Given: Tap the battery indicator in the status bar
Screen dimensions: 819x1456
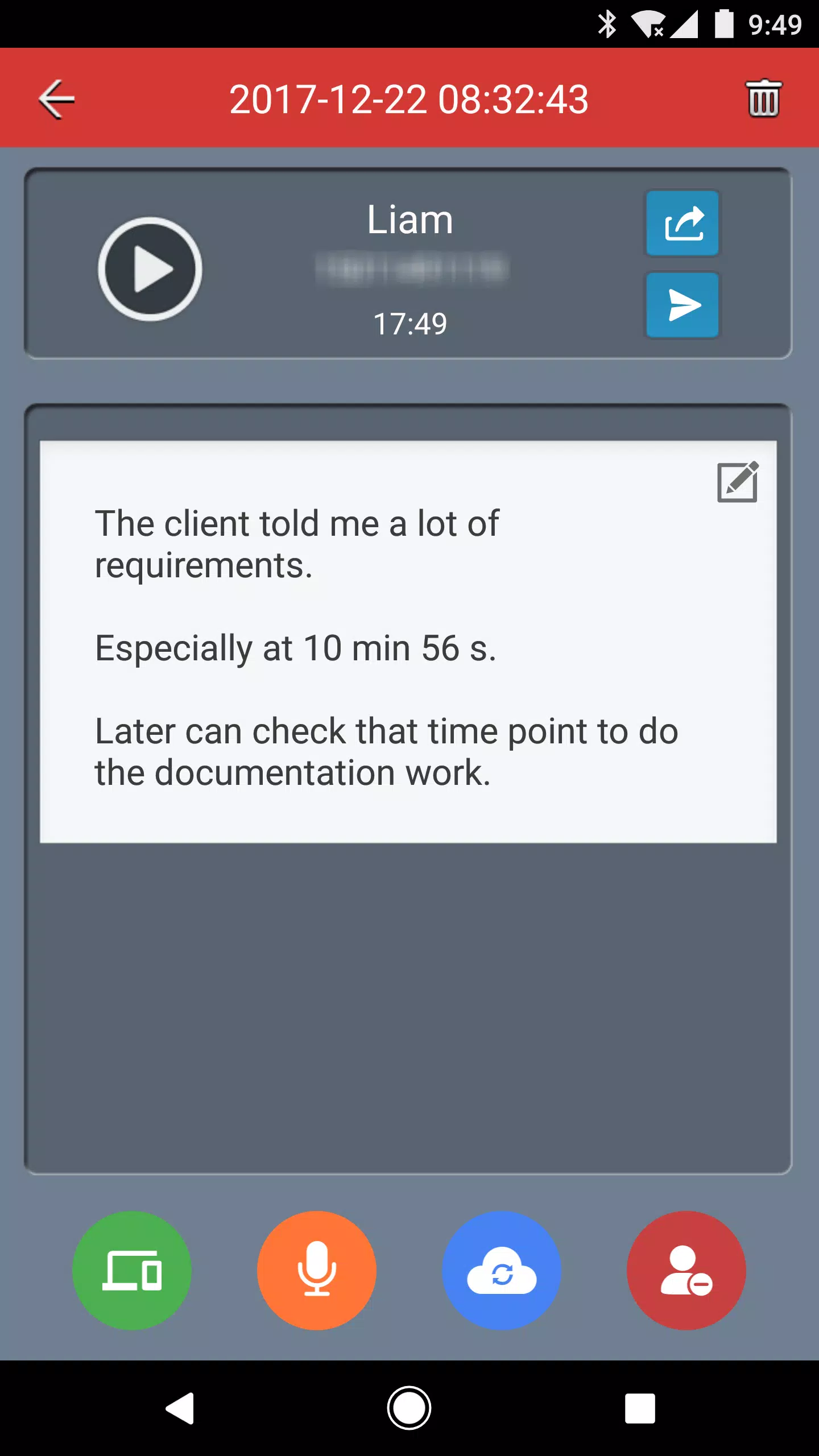Looking at the screenshot, I should click(x=725, y=24).
